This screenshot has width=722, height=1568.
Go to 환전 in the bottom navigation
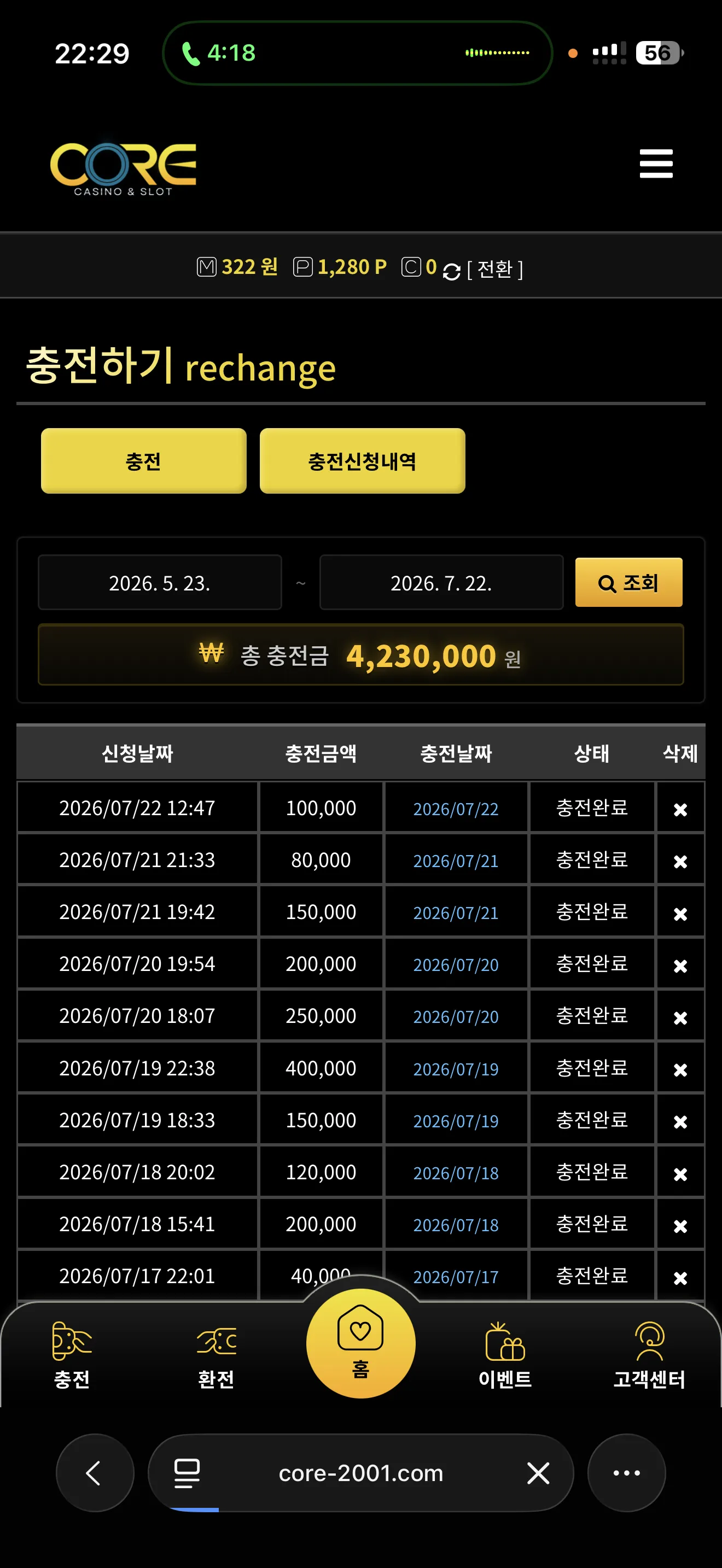click(216, 1355)
